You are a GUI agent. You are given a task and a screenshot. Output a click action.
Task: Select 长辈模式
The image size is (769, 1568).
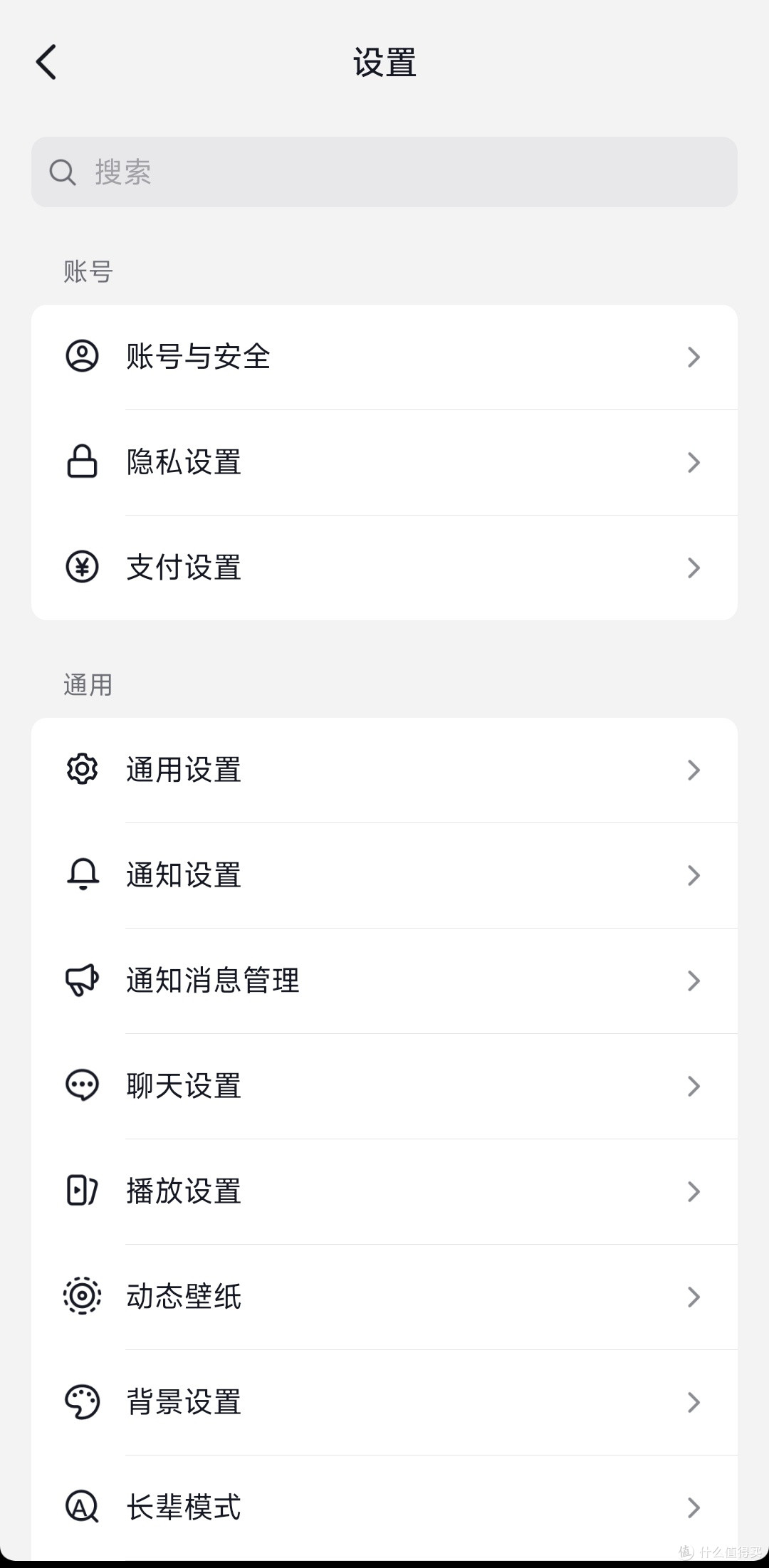click(x=384, y=1507)
